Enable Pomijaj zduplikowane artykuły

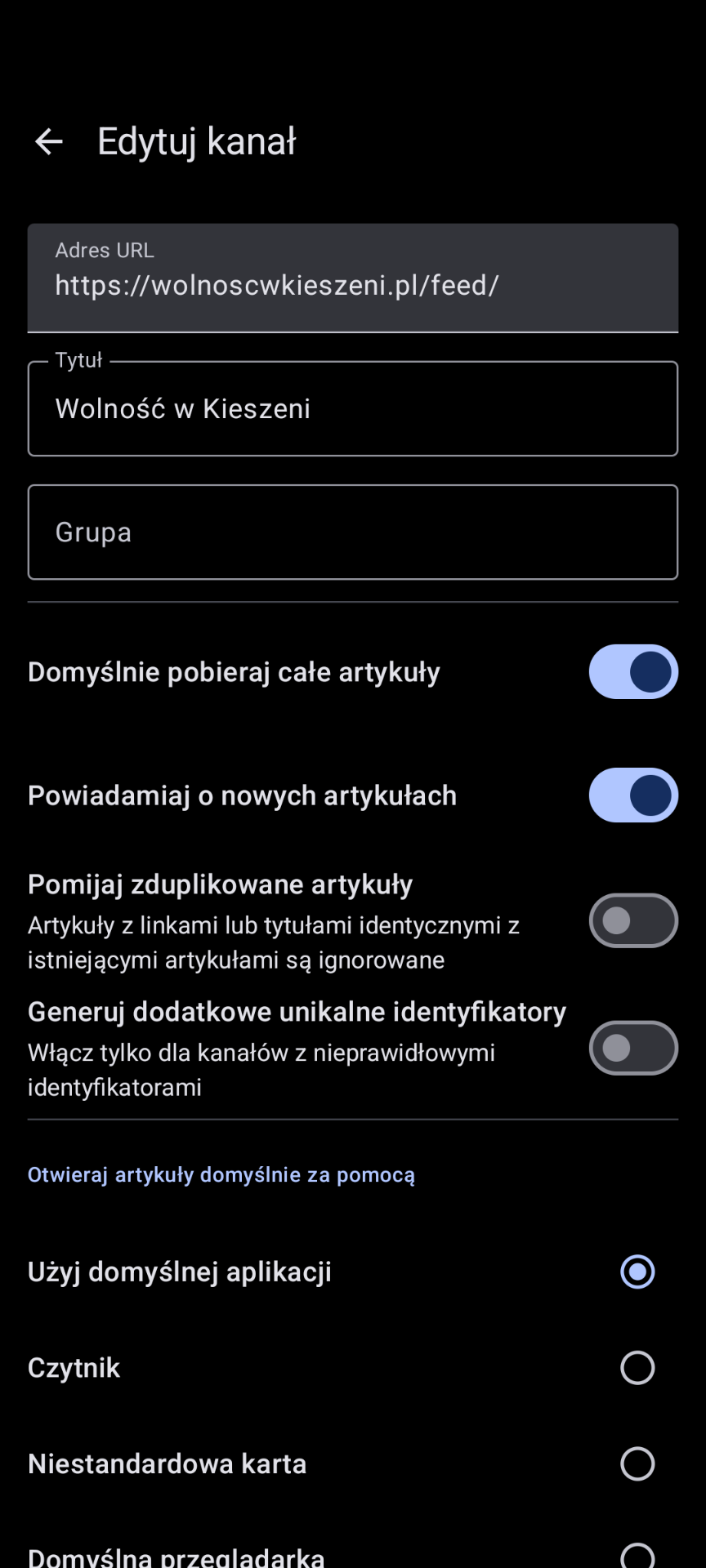tap(633, 921)
